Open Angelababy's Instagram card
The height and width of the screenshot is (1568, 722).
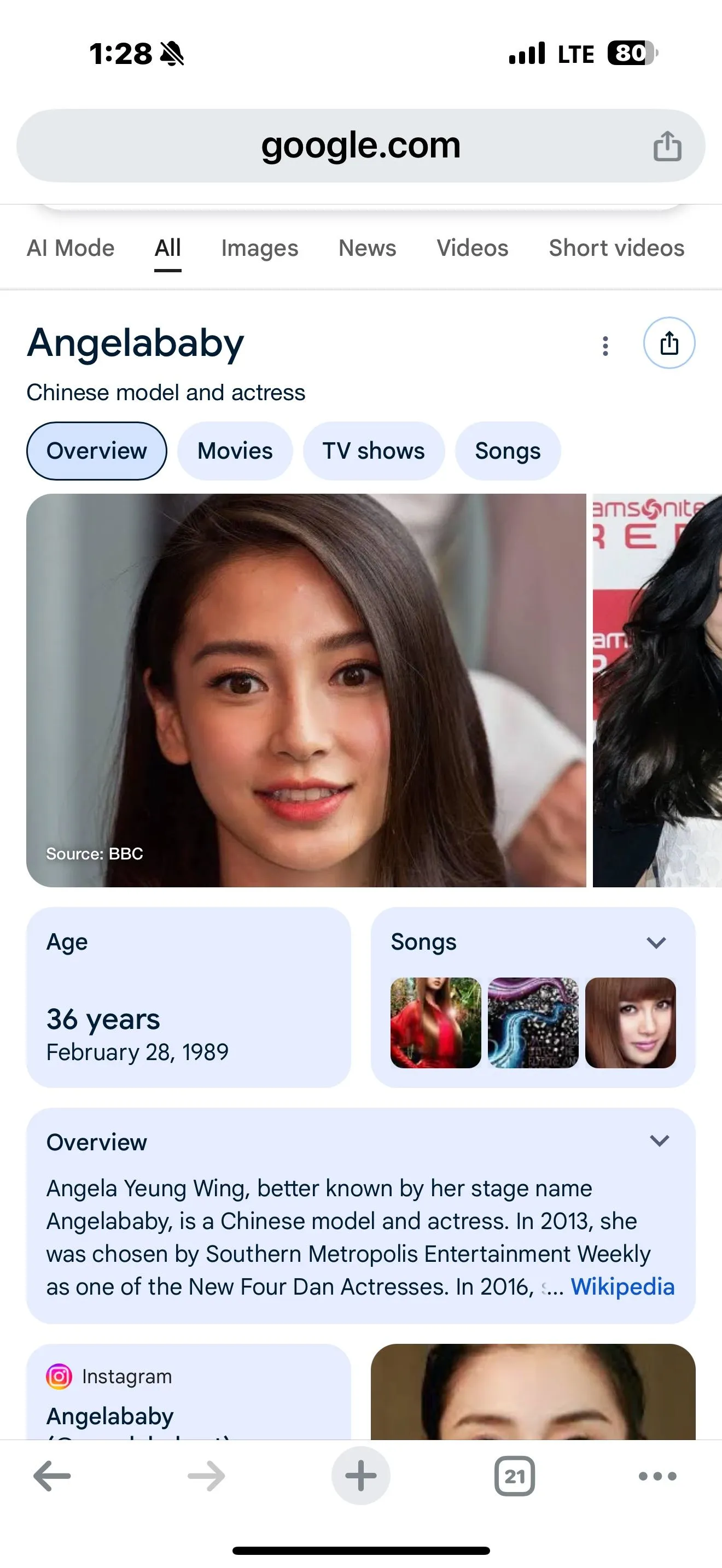[188, 1394]
